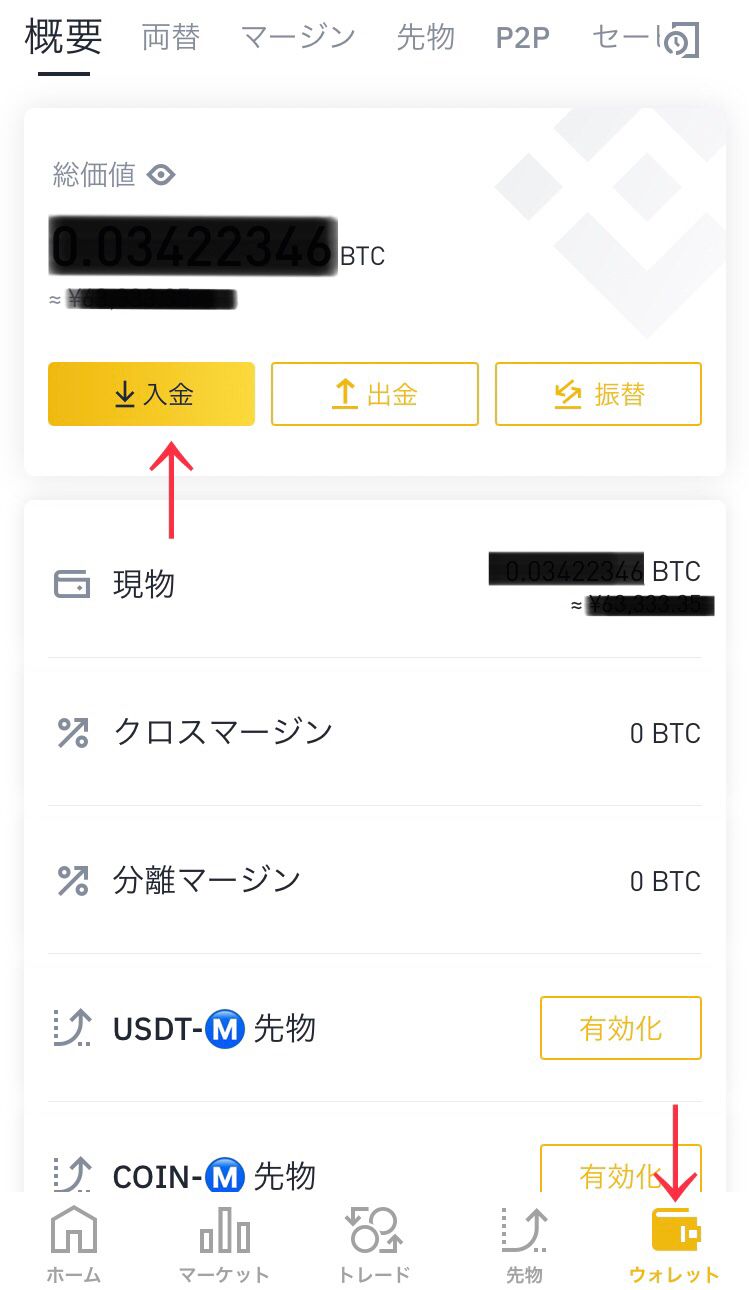Show the 概要 overview tab
The image size is (749, 1290).
coord(64,38)
